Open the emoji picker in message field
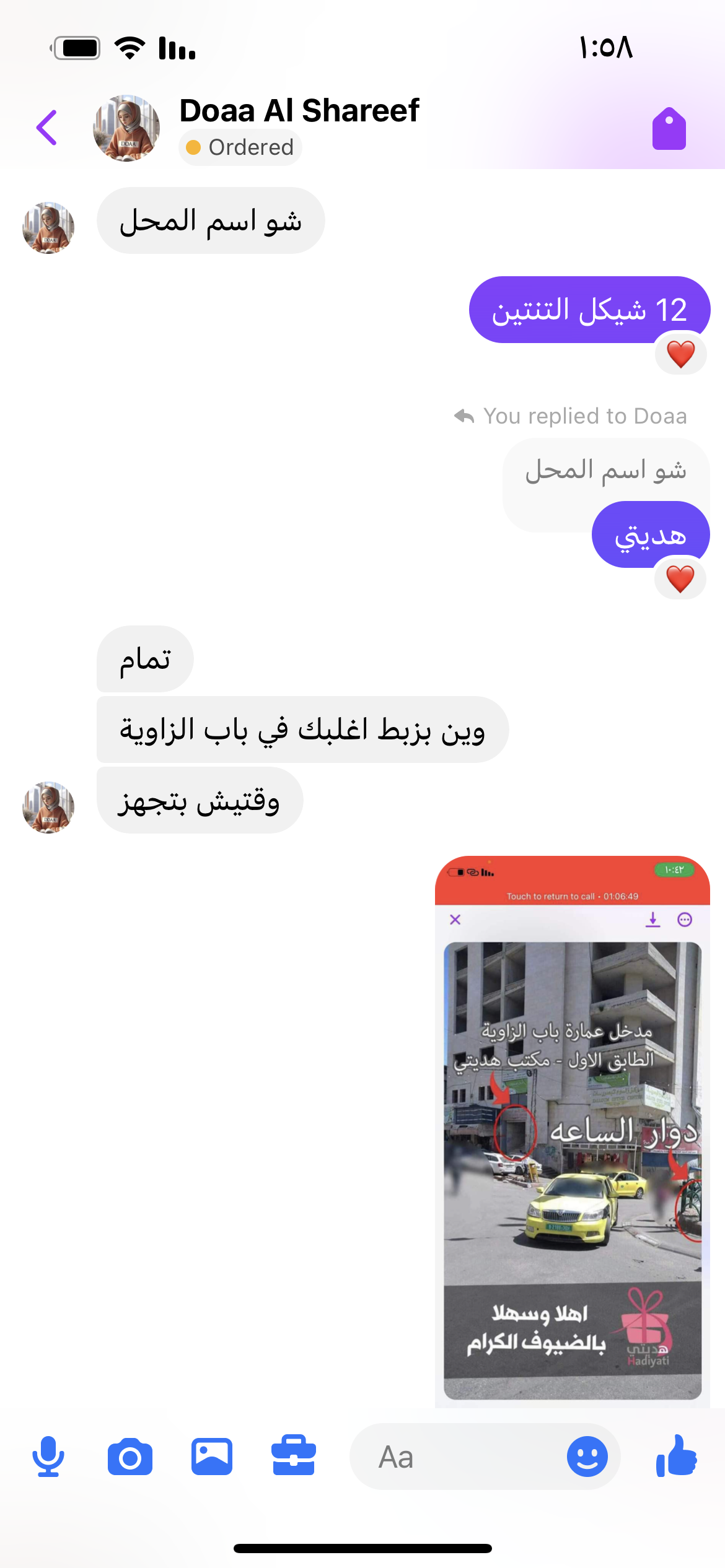This screenshot has width=725, height=1568. pyautogui.click(x=587, y=1457)
